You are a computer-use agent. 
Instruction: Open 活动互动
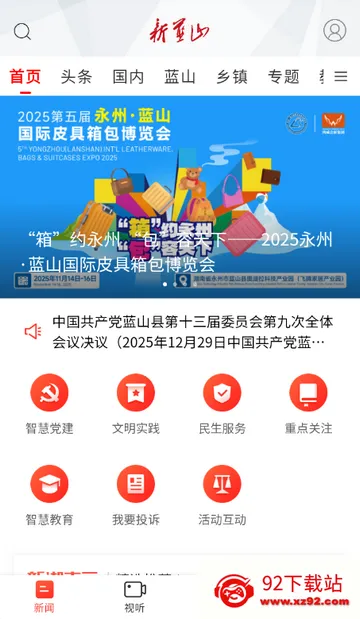click(x=222, y=495)
